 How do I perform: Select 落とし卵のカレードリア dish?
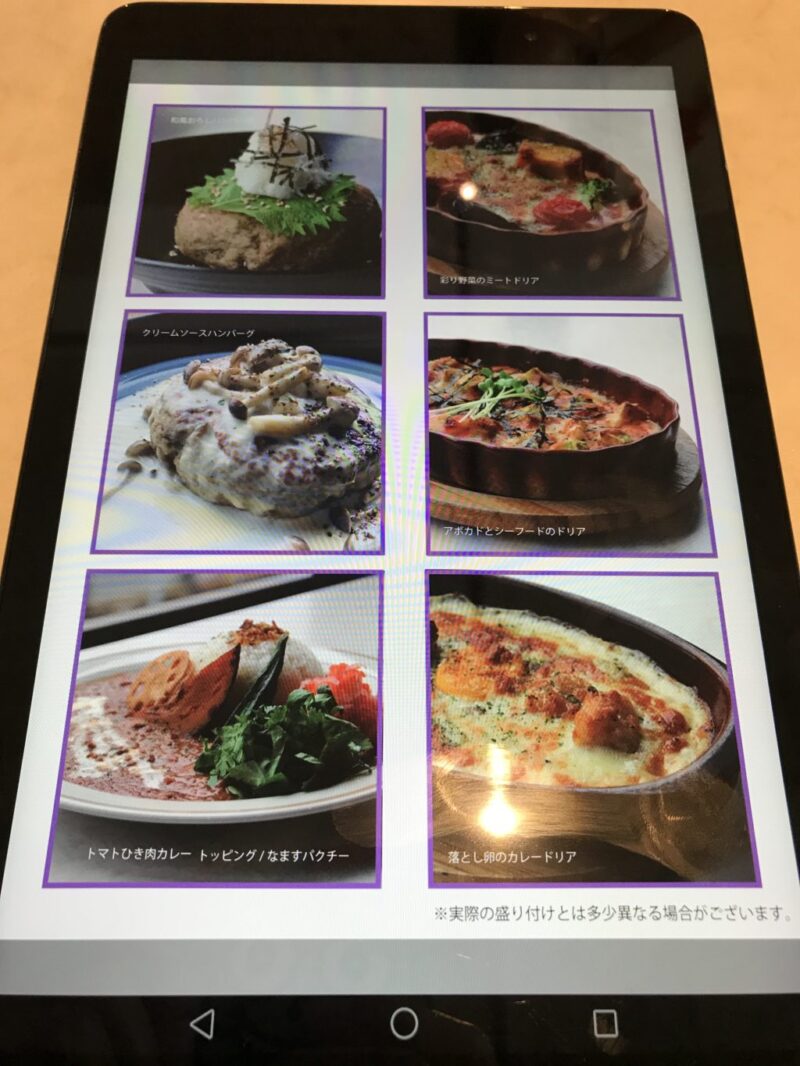click(x=590, y=728)
